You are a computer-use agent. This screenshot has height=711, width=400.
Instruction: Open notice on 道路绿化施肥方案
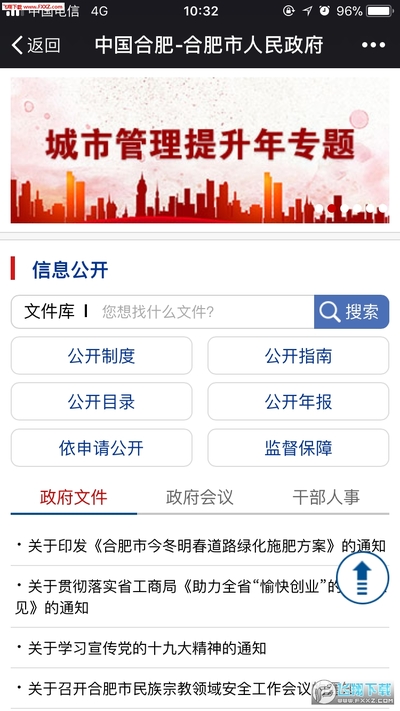tap(200, 546)
